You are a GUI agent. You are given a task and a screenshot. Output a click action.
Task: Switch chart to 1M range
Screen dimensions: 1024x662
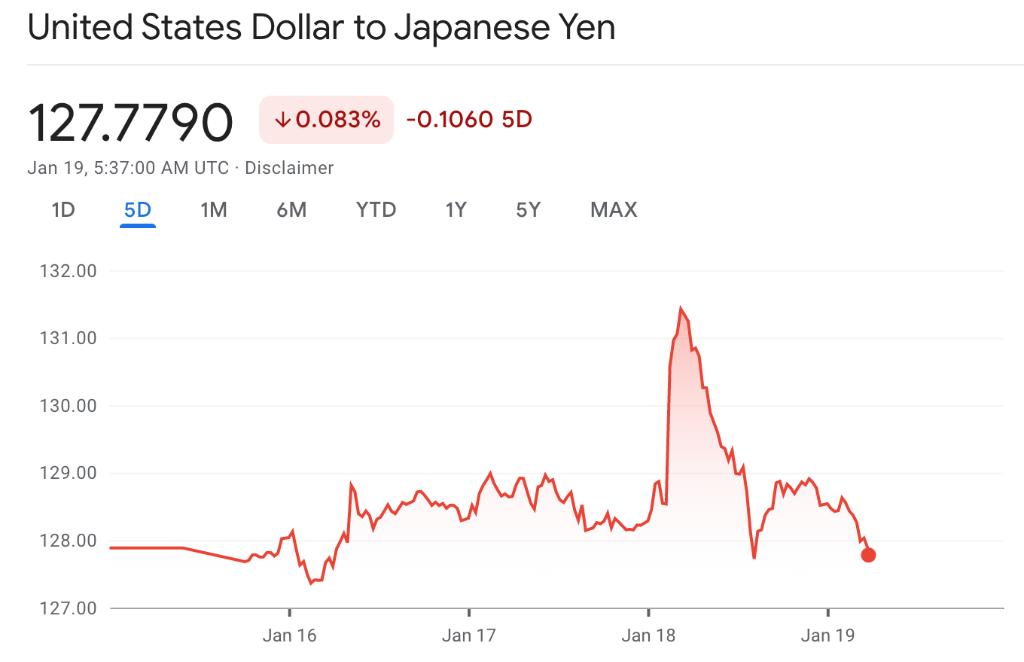click(x=214, y=210)
